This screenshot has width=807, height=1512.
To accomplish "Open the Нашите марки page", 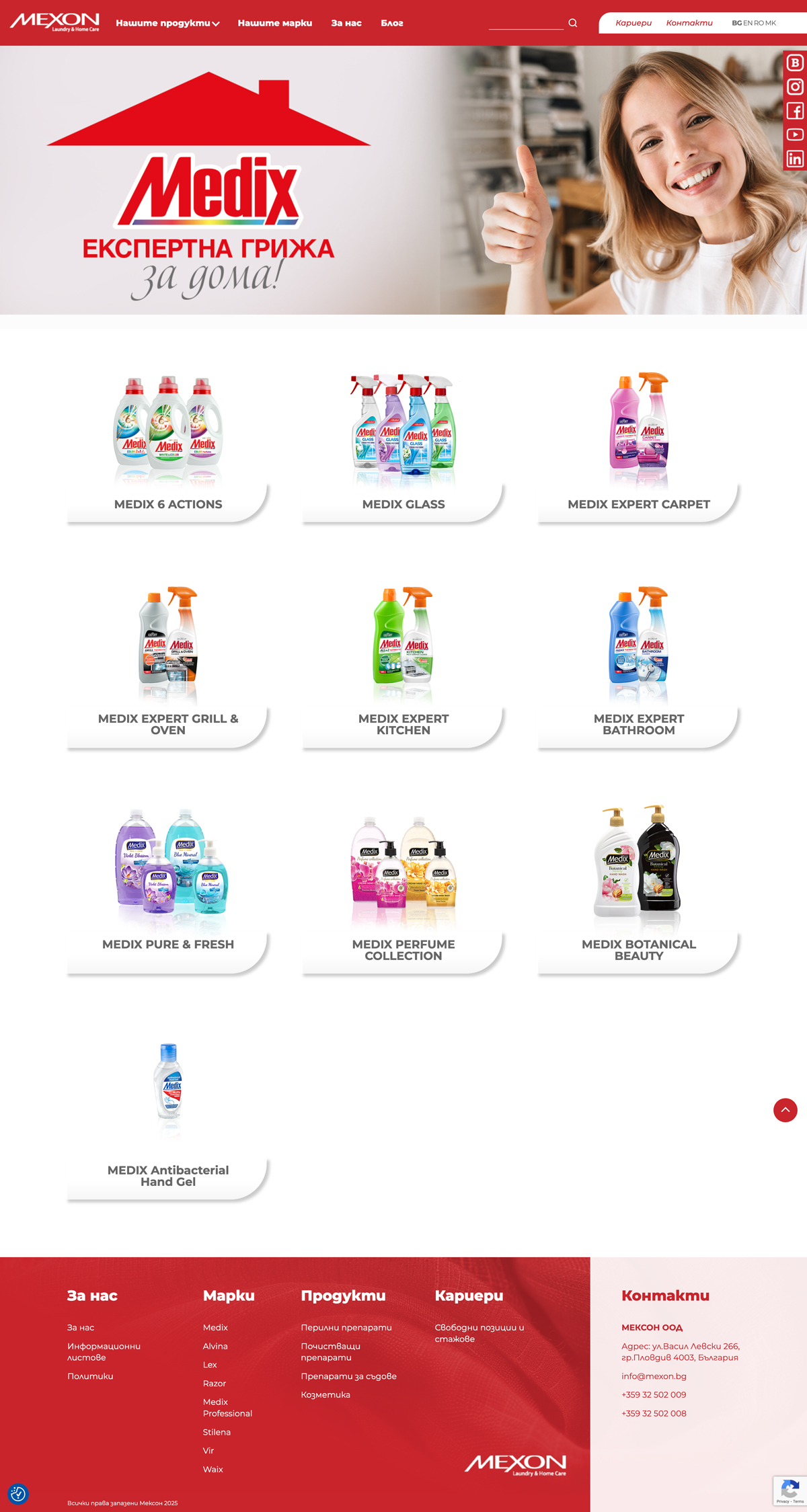I will (x=274, y=23).
